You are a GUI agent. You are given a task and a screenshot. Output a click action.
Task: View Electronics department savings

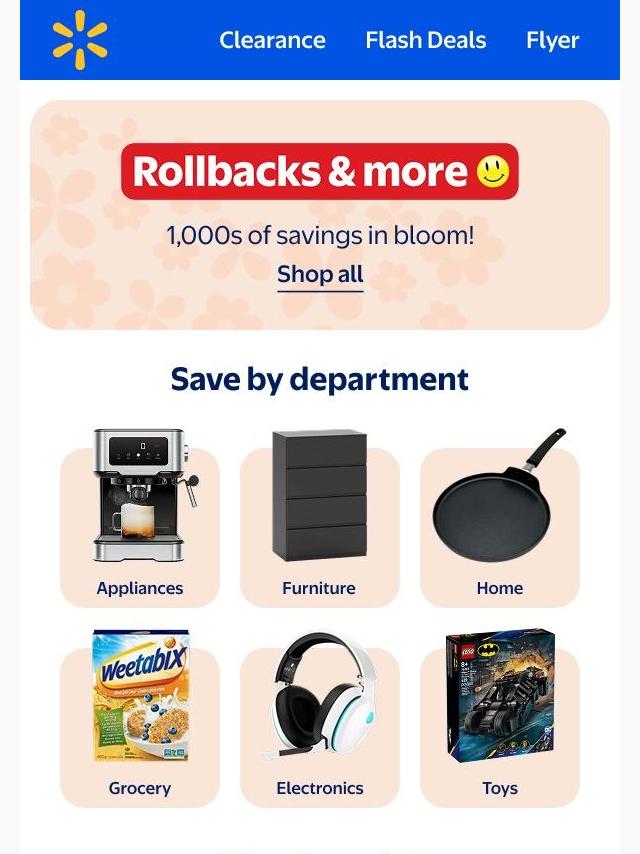click(320, 720)
